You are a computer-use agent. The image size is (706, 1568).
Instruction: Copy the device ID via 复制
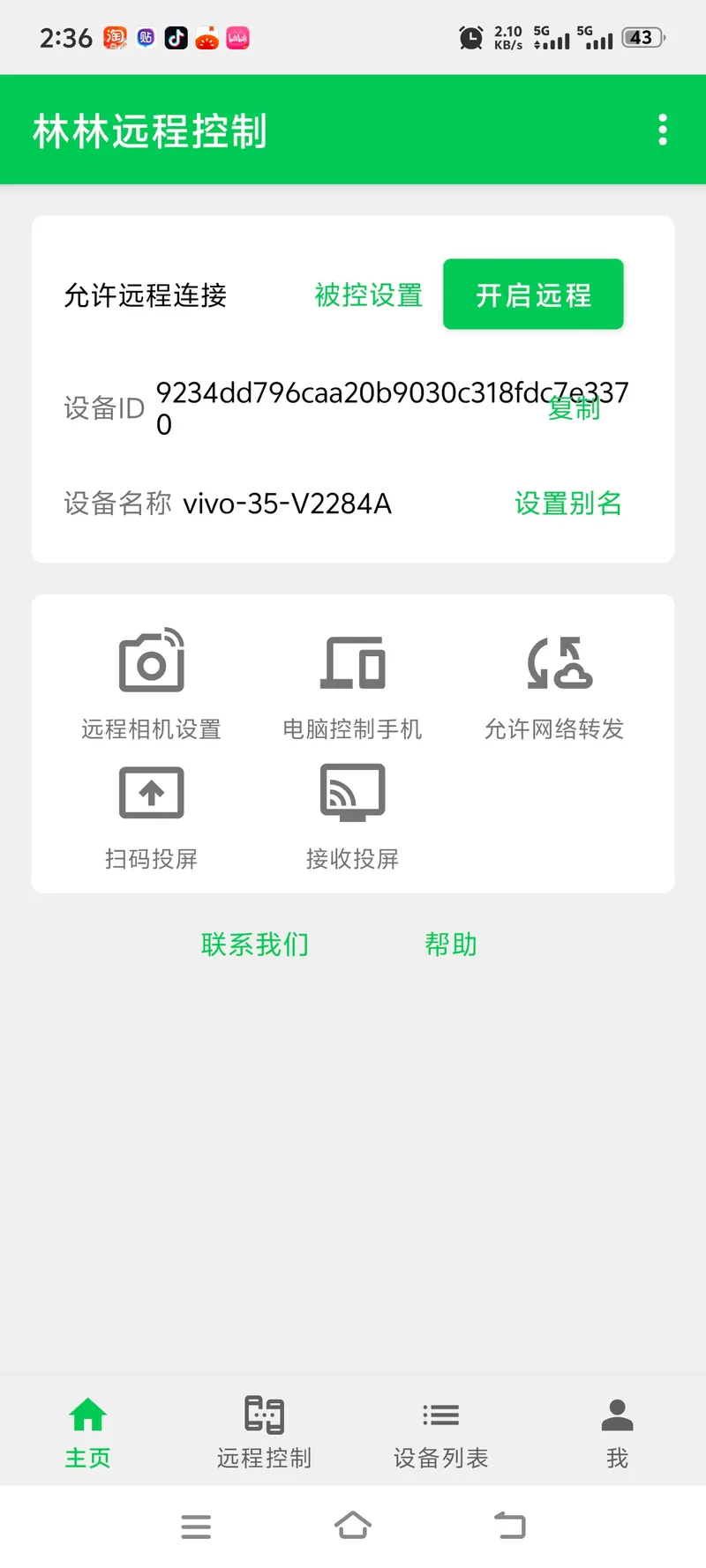[575, 408]
